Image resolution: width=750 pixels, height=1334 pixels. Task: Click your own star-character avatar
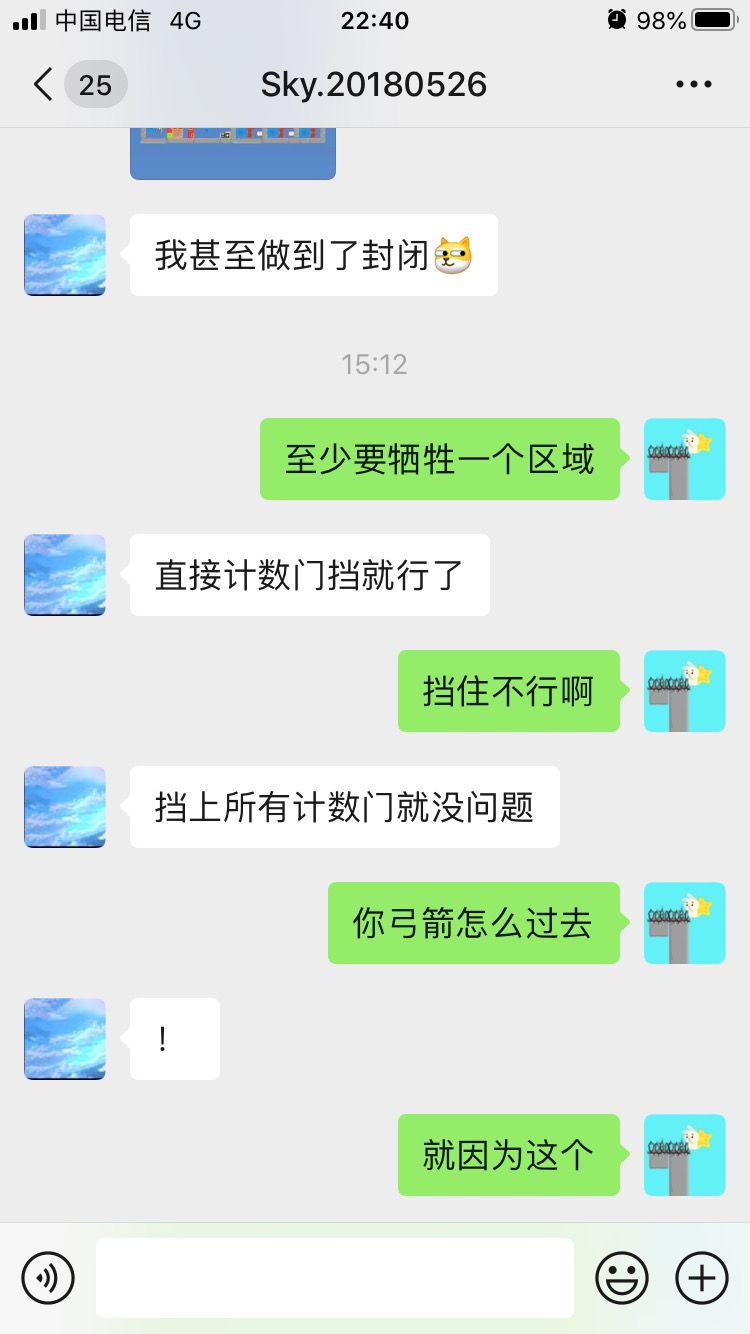point(685,459)
